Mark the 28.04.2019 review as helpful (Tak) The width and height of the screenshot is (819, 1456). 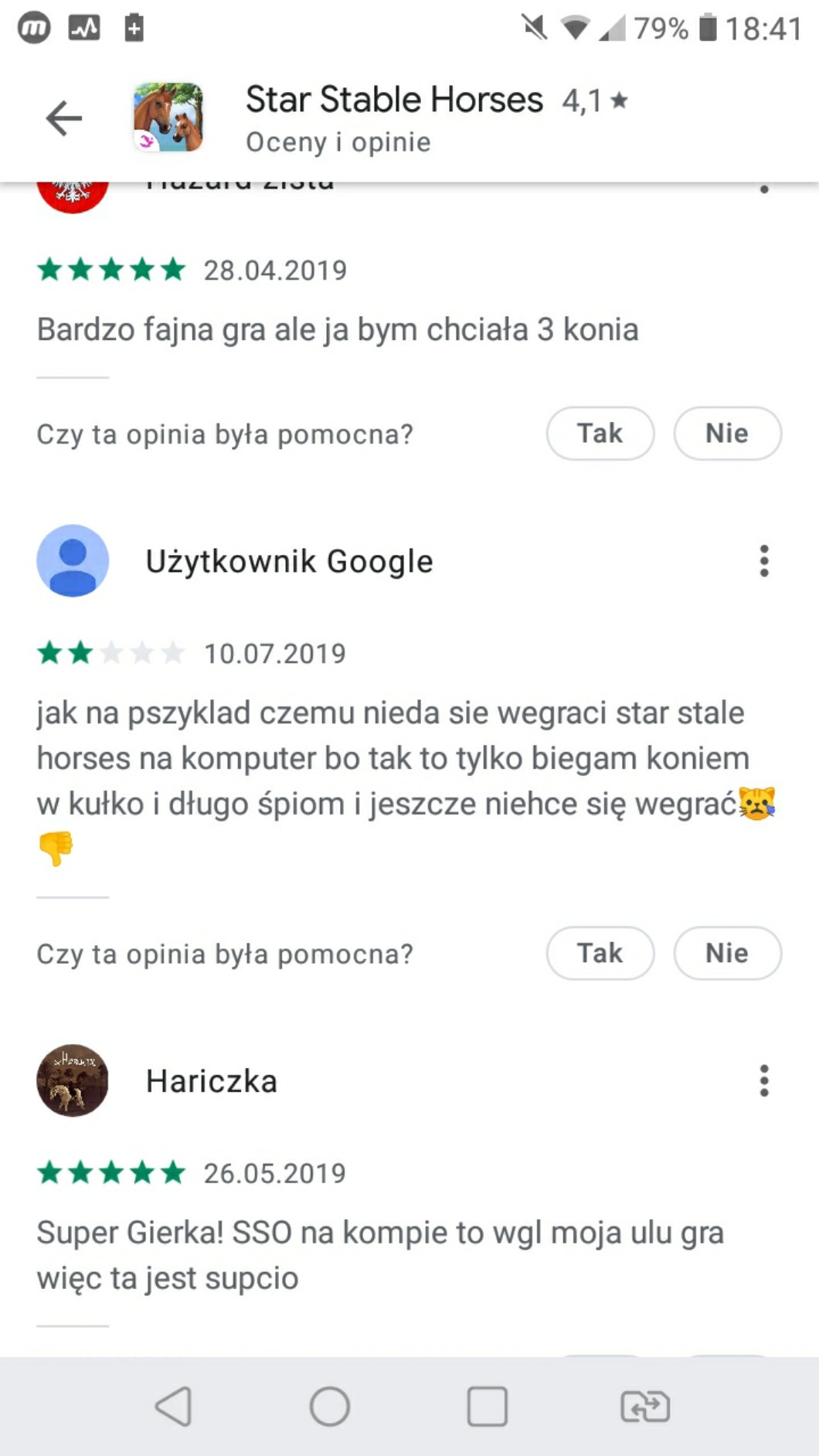[600, 434]
